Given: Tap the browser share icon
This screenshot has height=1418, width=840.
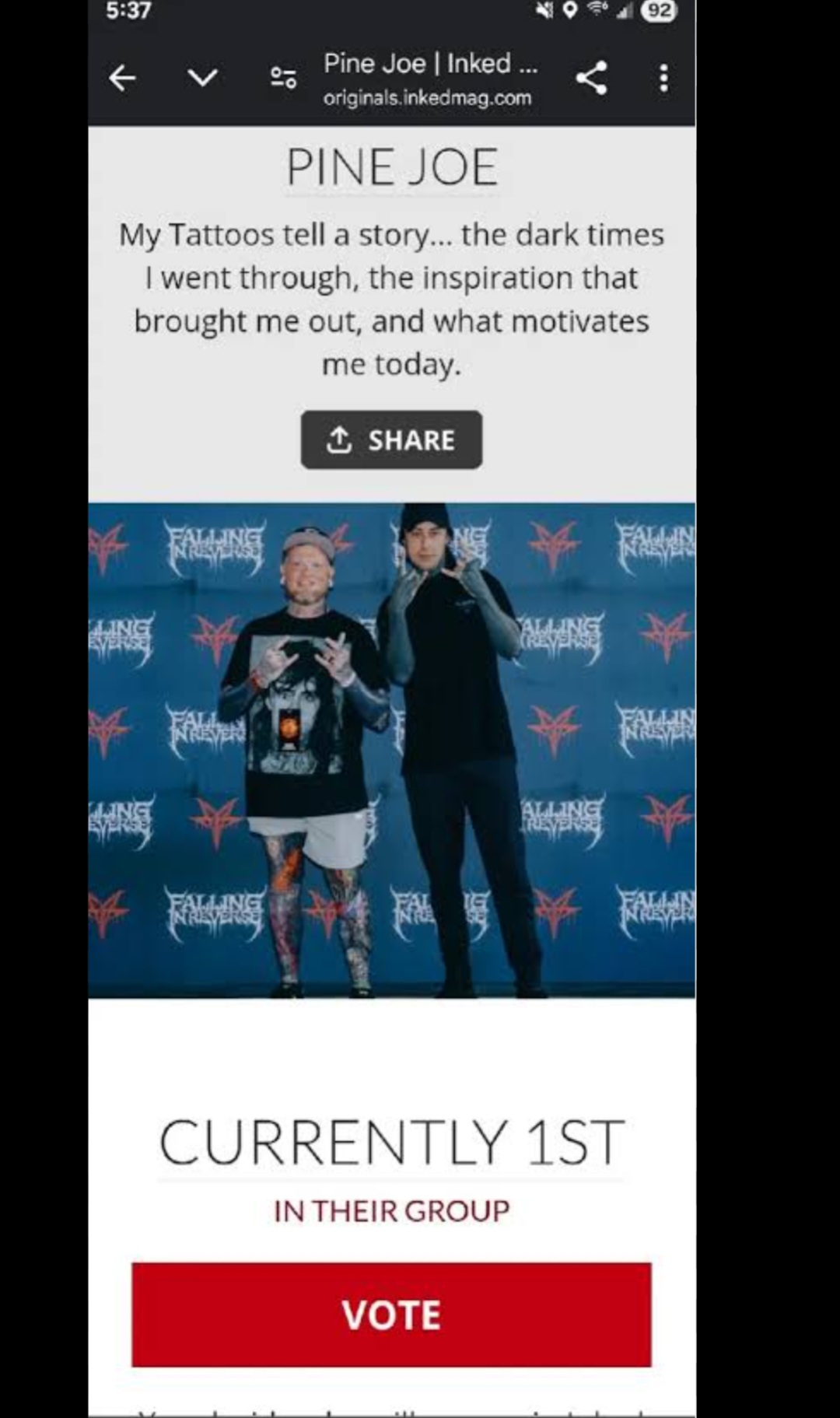Looking at the screenshot, I should pos(591,78).
